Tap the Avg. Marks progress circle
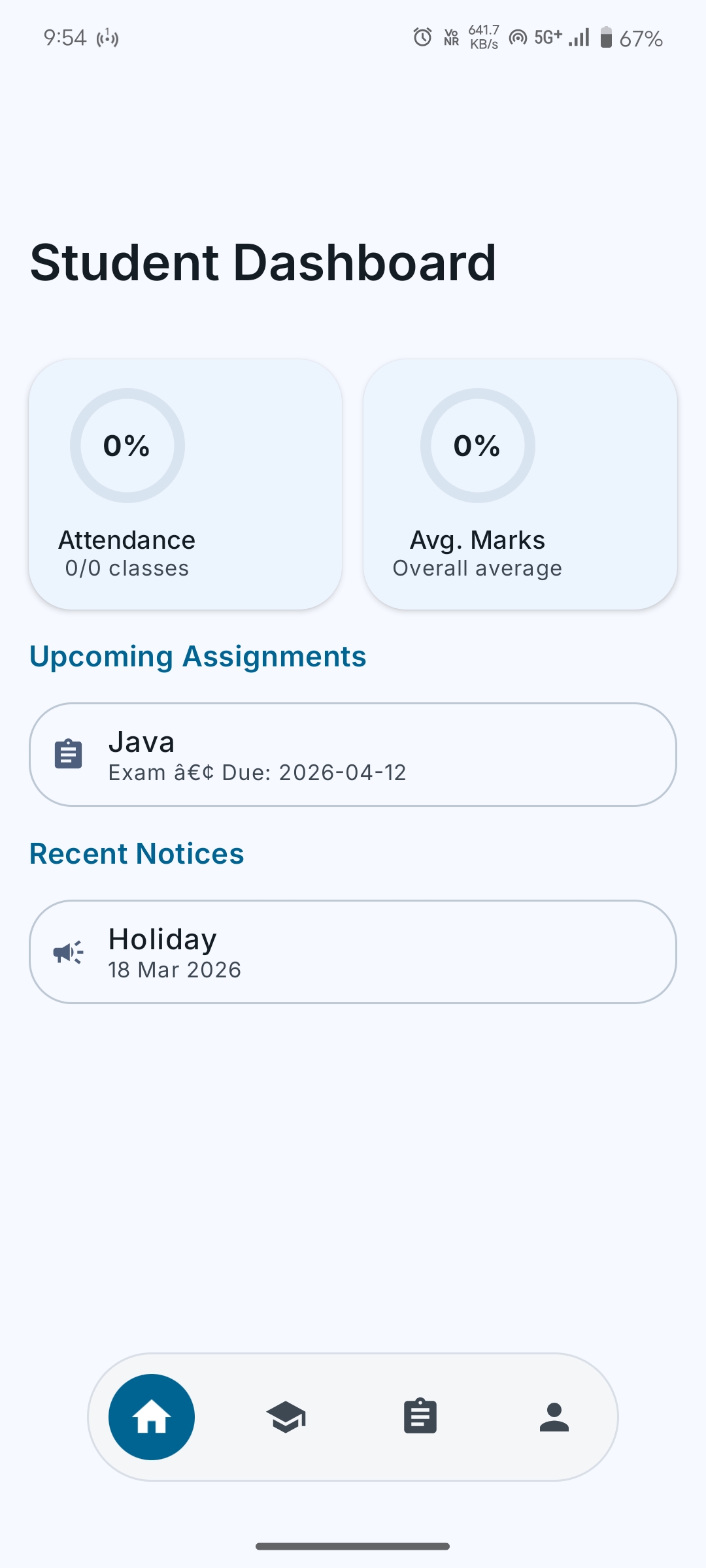 pyautogui.click(x=477, y=446)
